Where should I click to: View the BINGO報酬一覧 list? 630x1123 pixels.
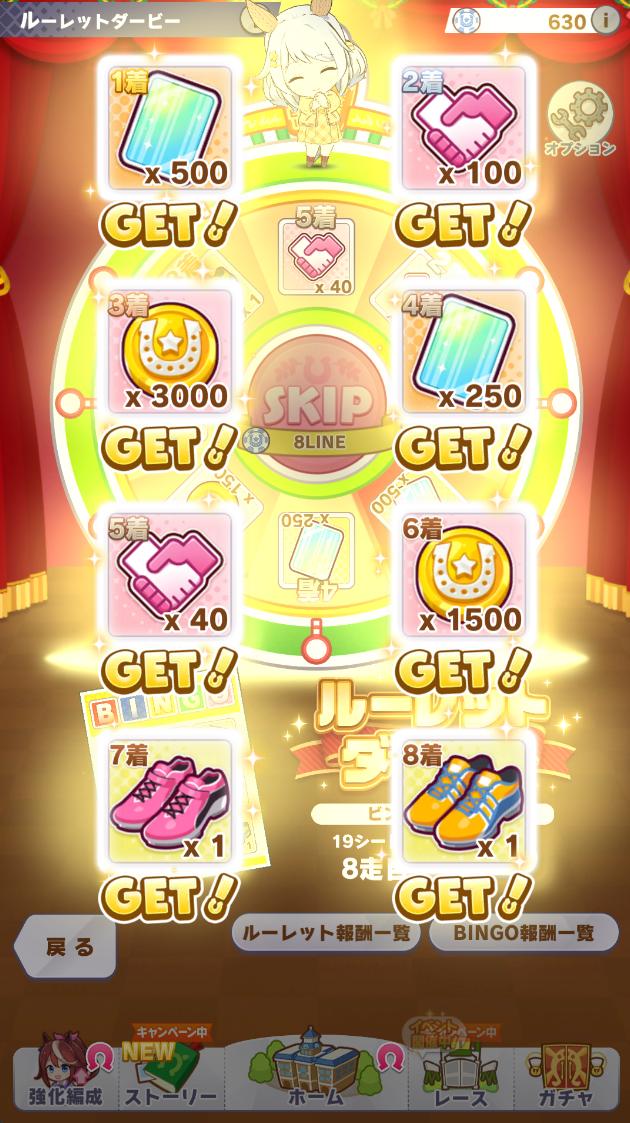[523, 933]
